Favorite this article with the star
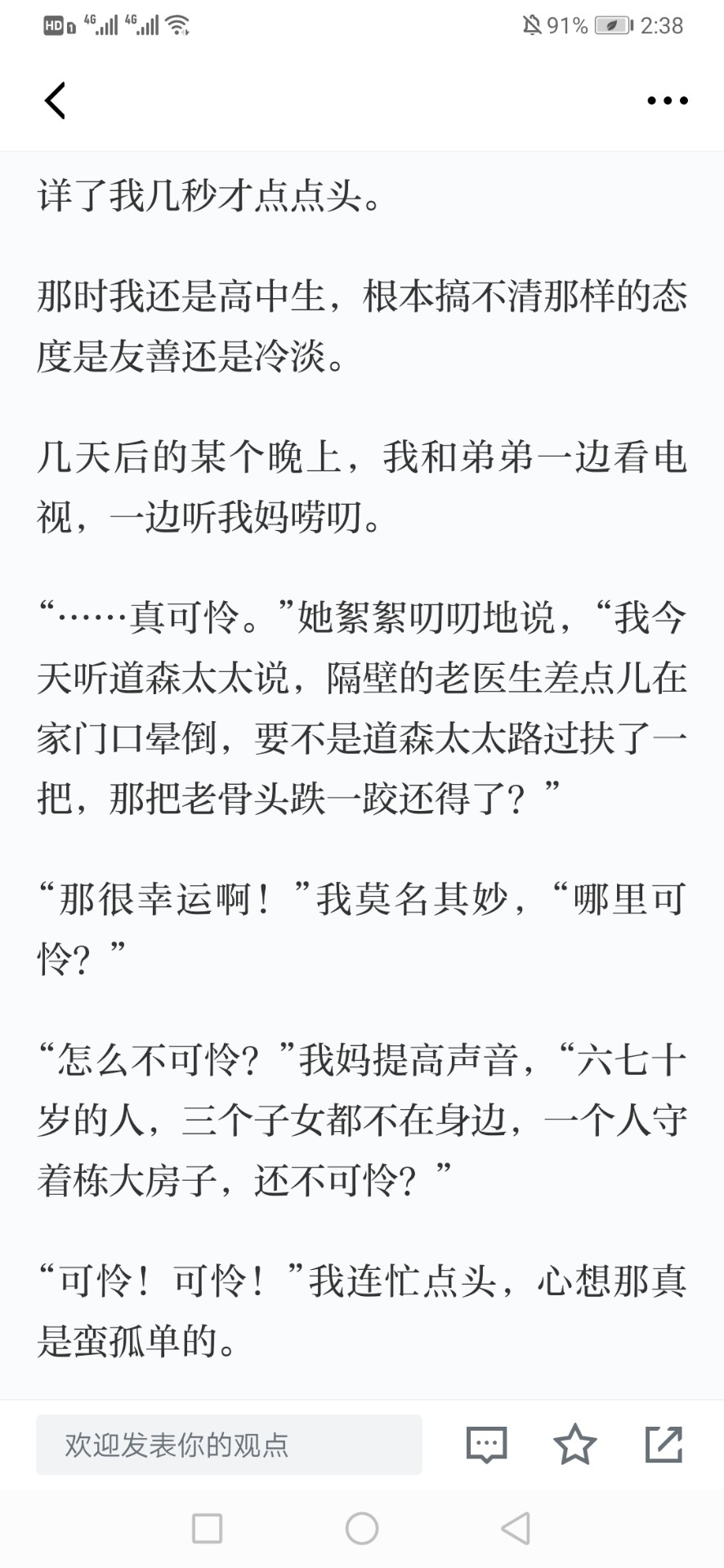The height and width of the screenshot is (1568, 724). coord(575,1444)
